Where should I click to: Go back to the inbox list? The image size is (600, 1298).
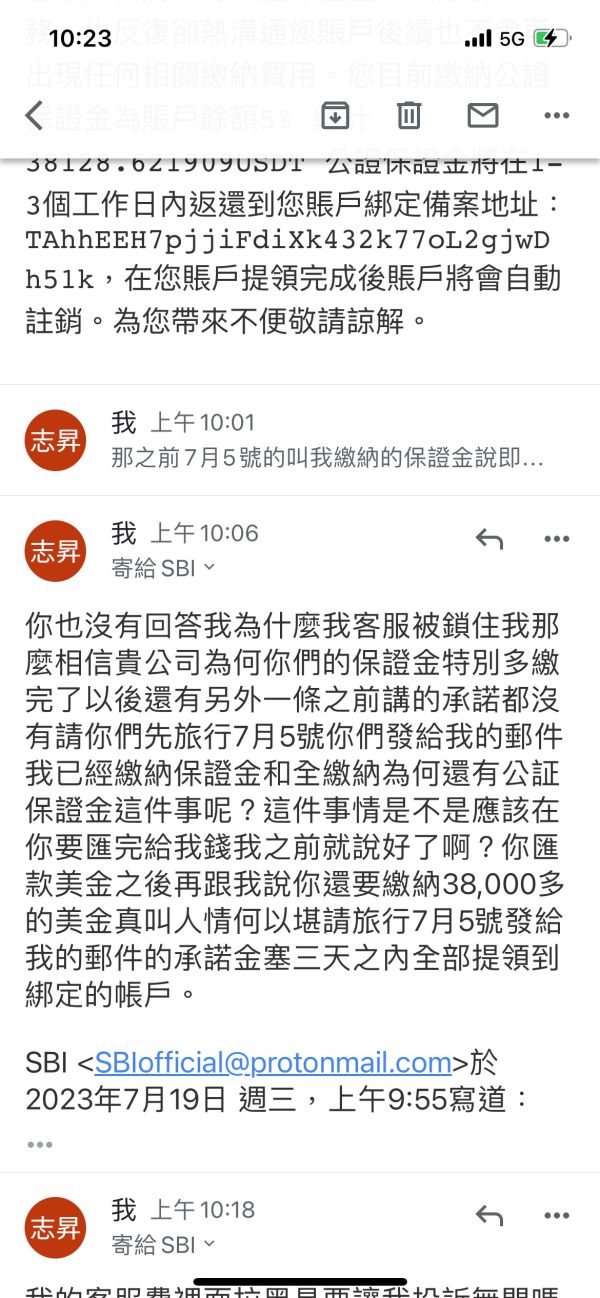[35, 116]
